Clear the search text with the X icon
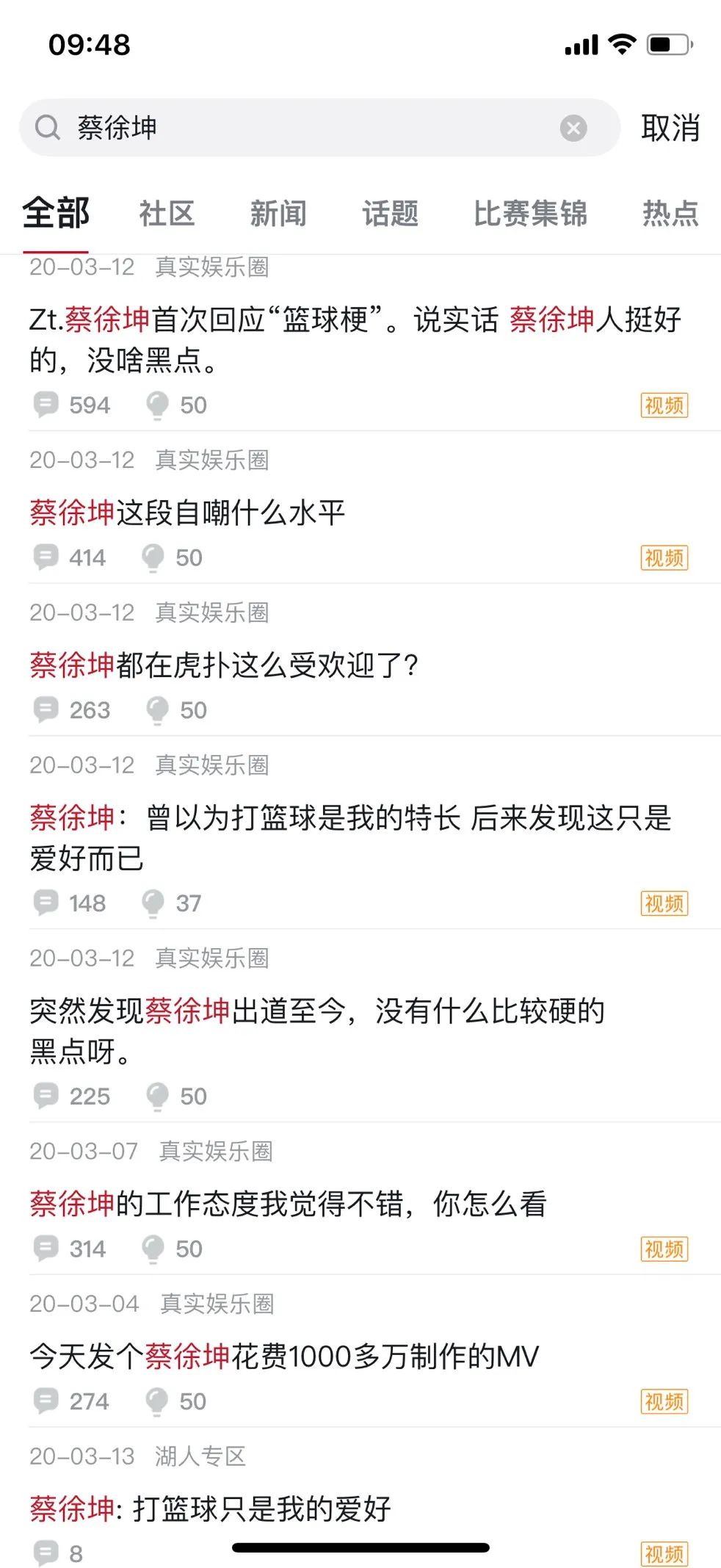 coord(573,129)
